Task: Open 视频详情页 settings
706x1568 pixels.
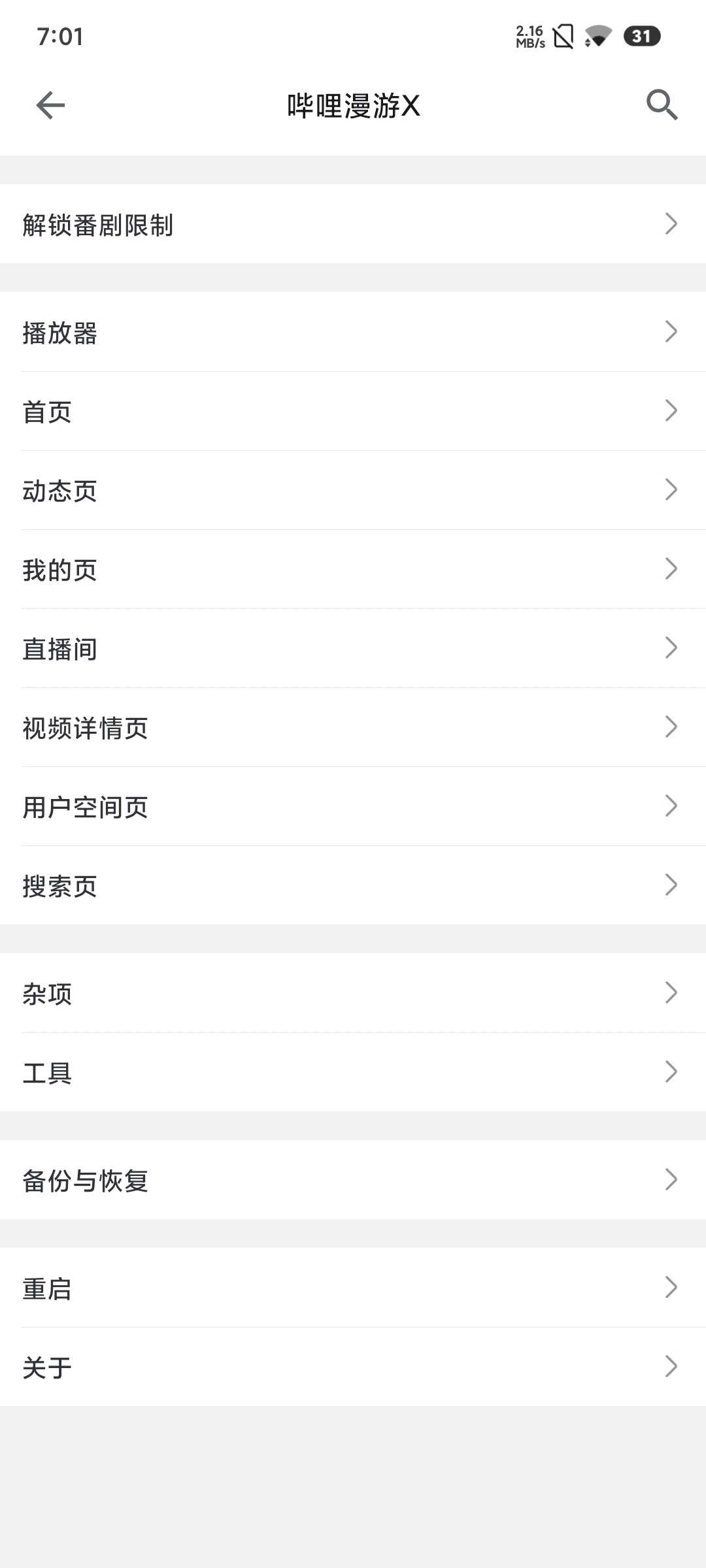Action: (x=353, y=727)
